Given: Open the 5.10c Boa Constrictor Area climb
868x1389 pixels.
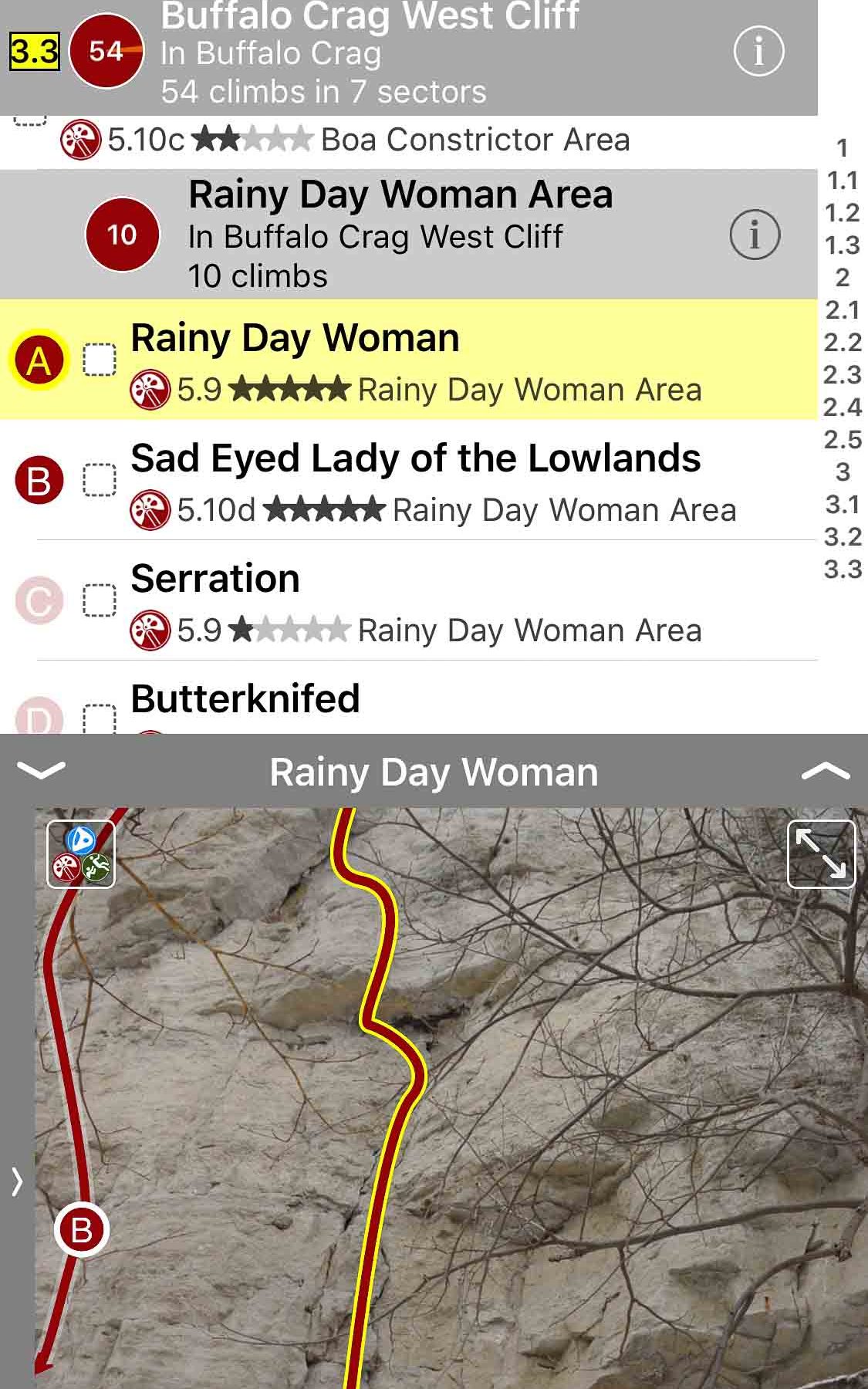Looking at the screenshot, I should pos(370,140).
